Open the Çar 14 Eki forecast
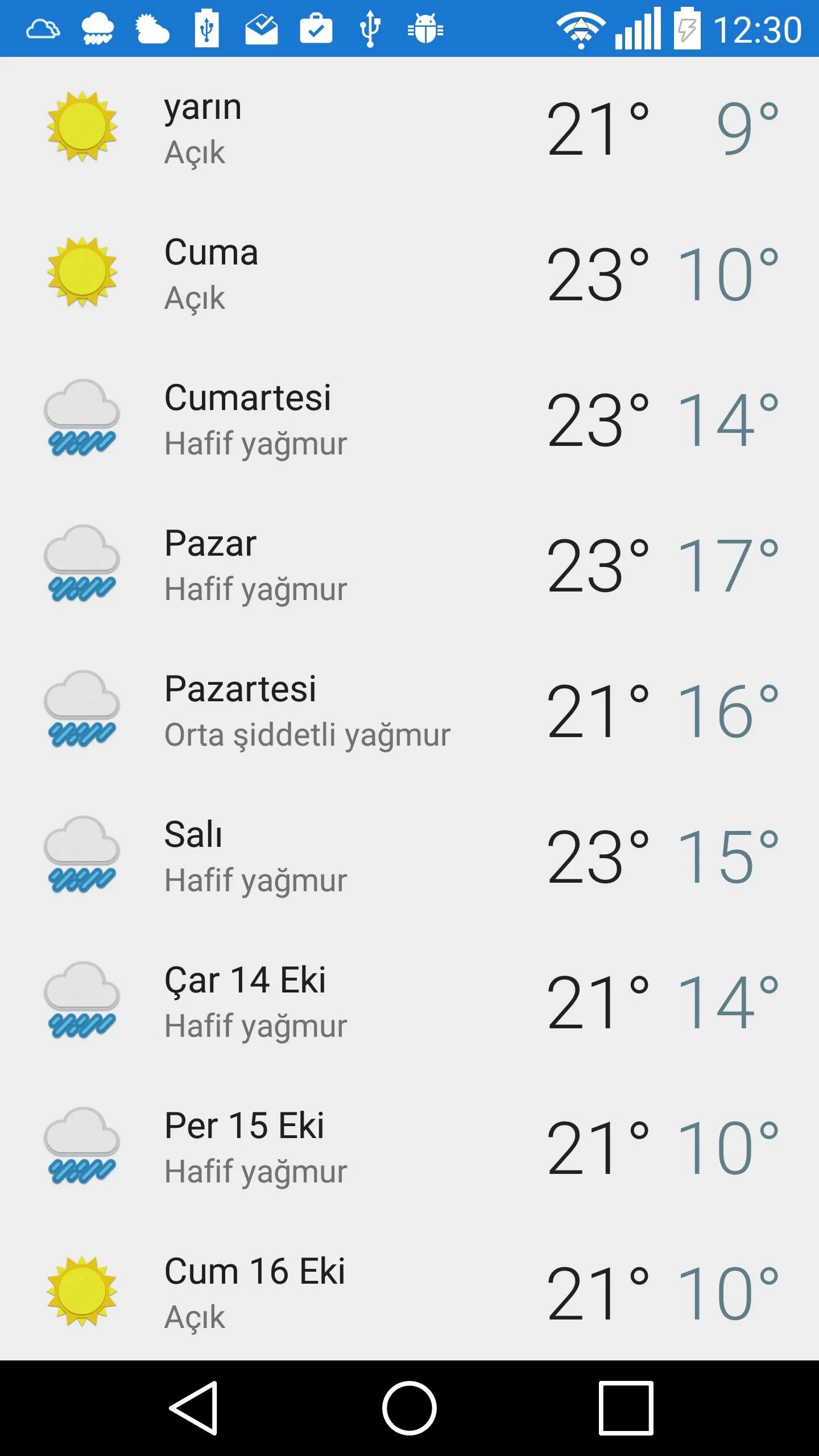Screen dimensions: 819x1456 409,1002
